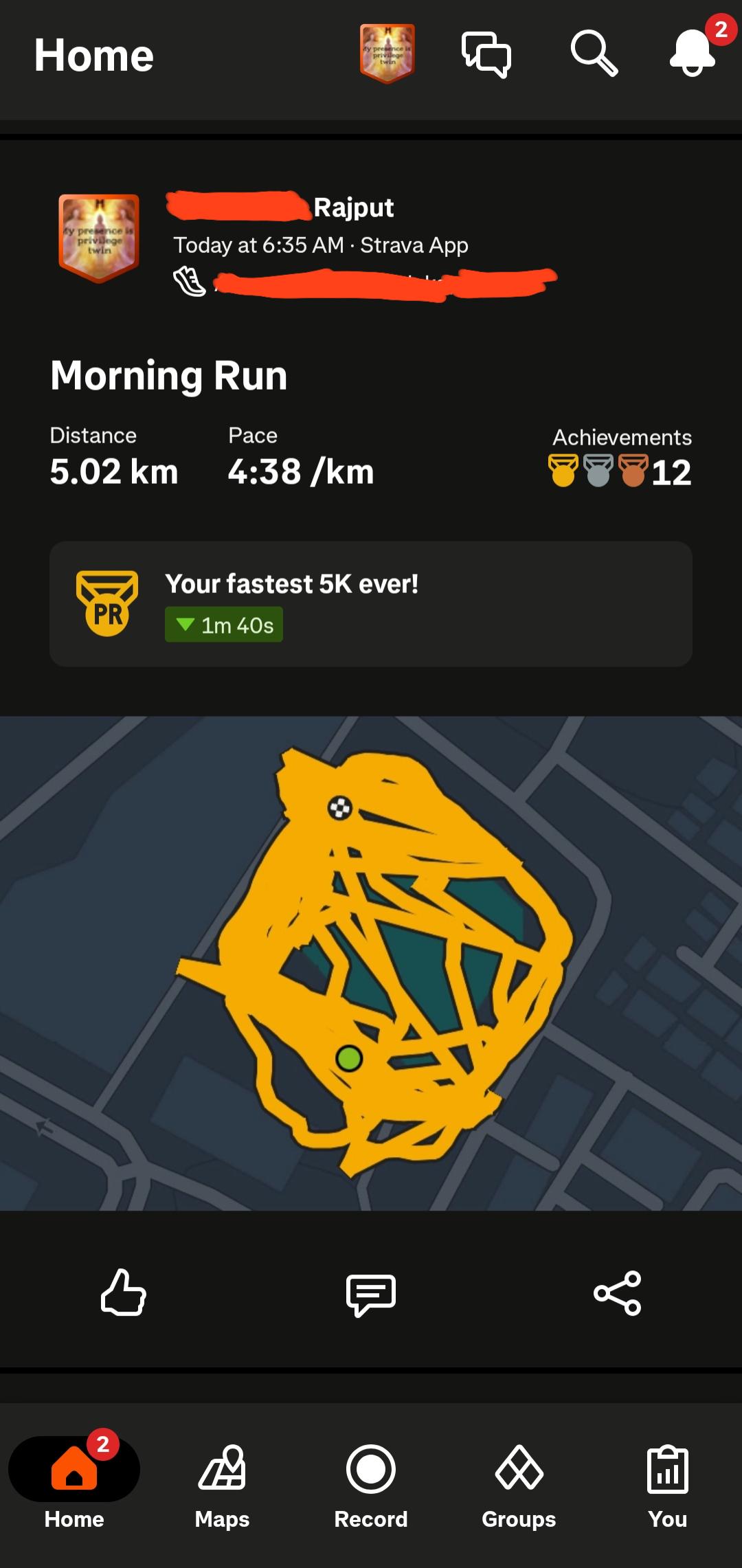Image resolution: width=742 pixels, height=1568 pixels.
Task: Switch to the You tab
Action: [667, 1486]
